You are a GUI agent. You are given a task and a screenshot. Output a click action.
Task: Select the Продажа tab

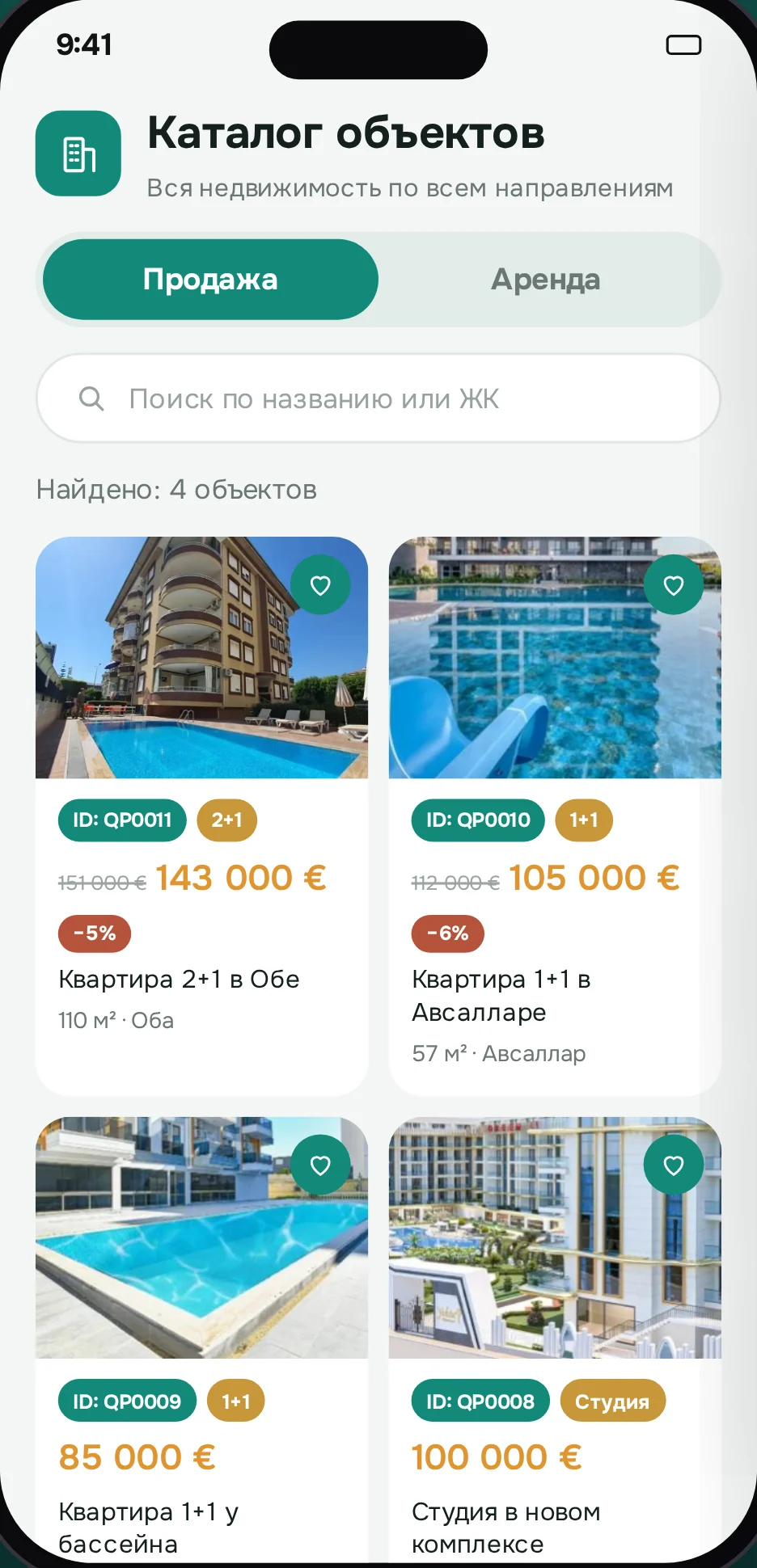pos(210,280)
